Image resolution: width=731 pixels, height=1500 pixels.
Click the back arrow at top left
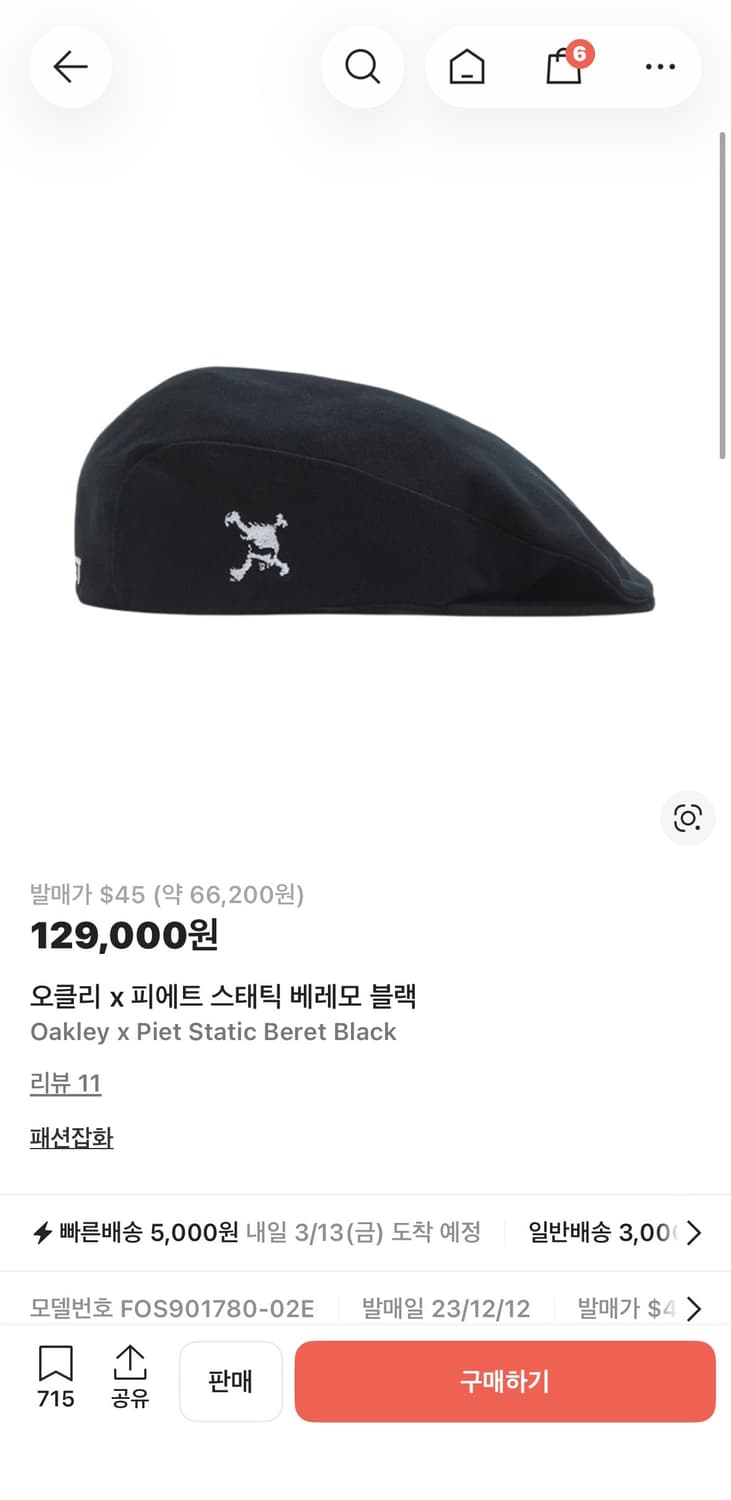coord(69,67)
